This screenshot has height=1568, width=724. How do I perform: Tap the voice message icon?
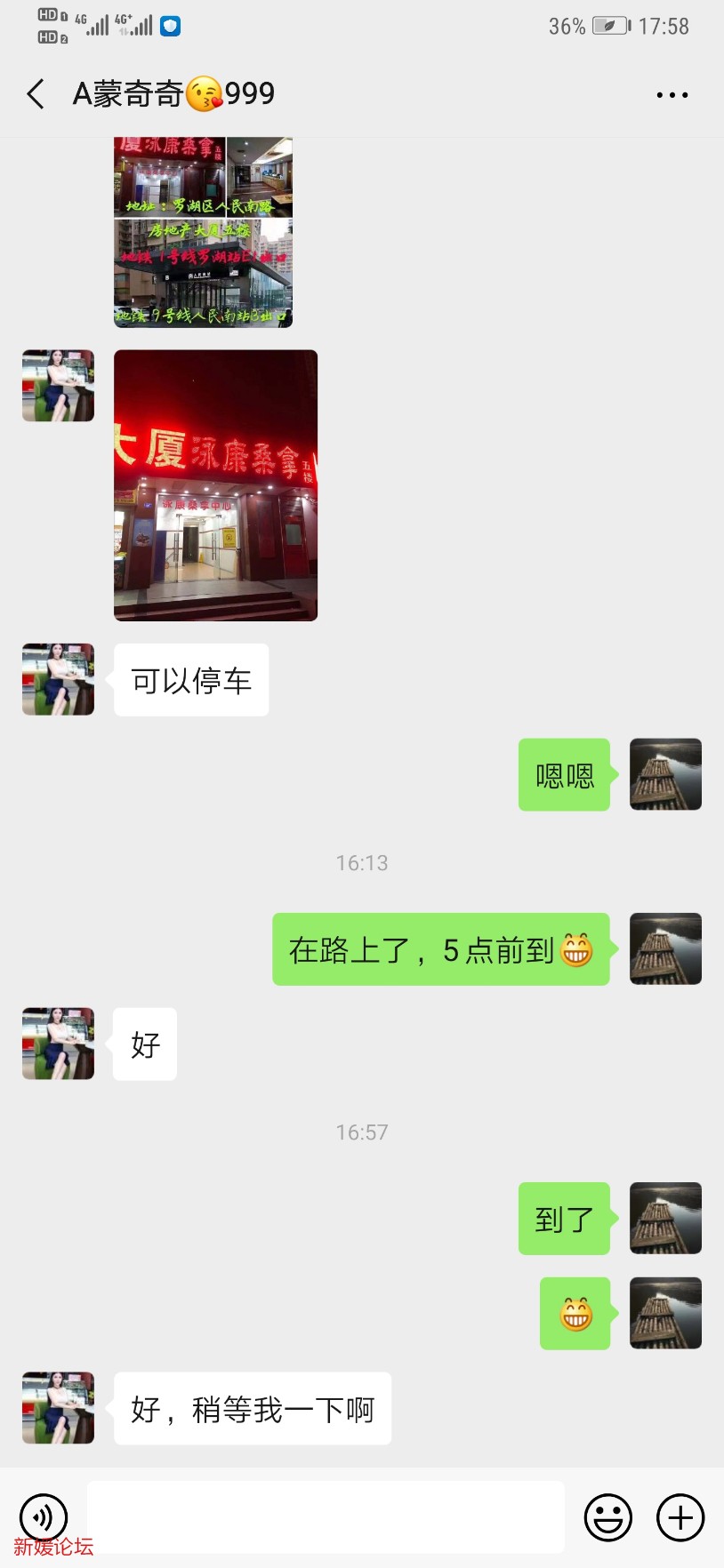coord(44,1517)
